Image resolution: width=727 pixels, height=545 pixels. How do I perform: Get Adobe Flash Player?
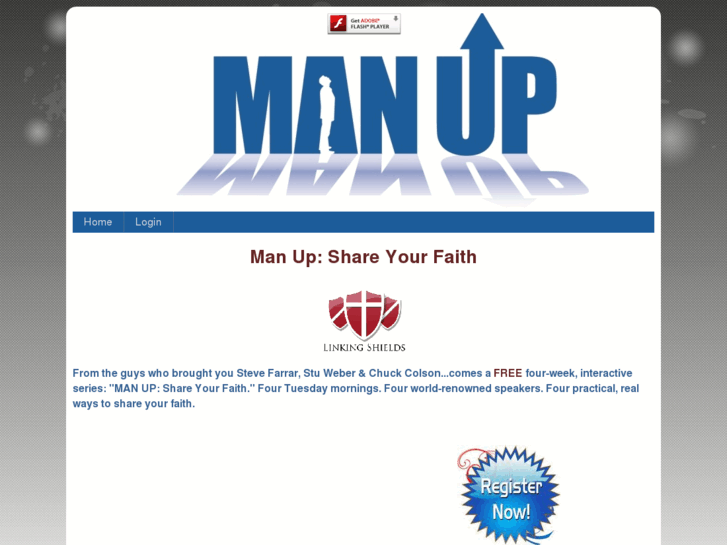pos(364,23)
